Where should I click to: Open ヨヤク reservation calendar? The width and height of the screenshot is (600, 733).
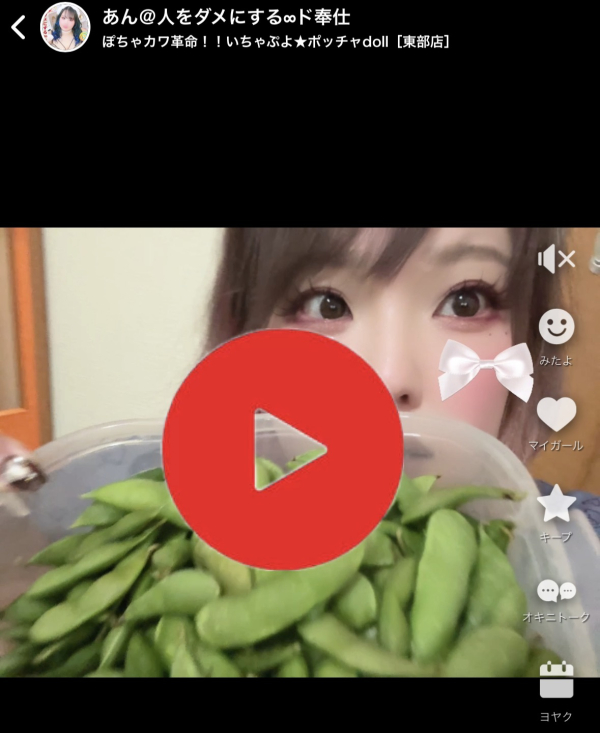pos(556,681)
